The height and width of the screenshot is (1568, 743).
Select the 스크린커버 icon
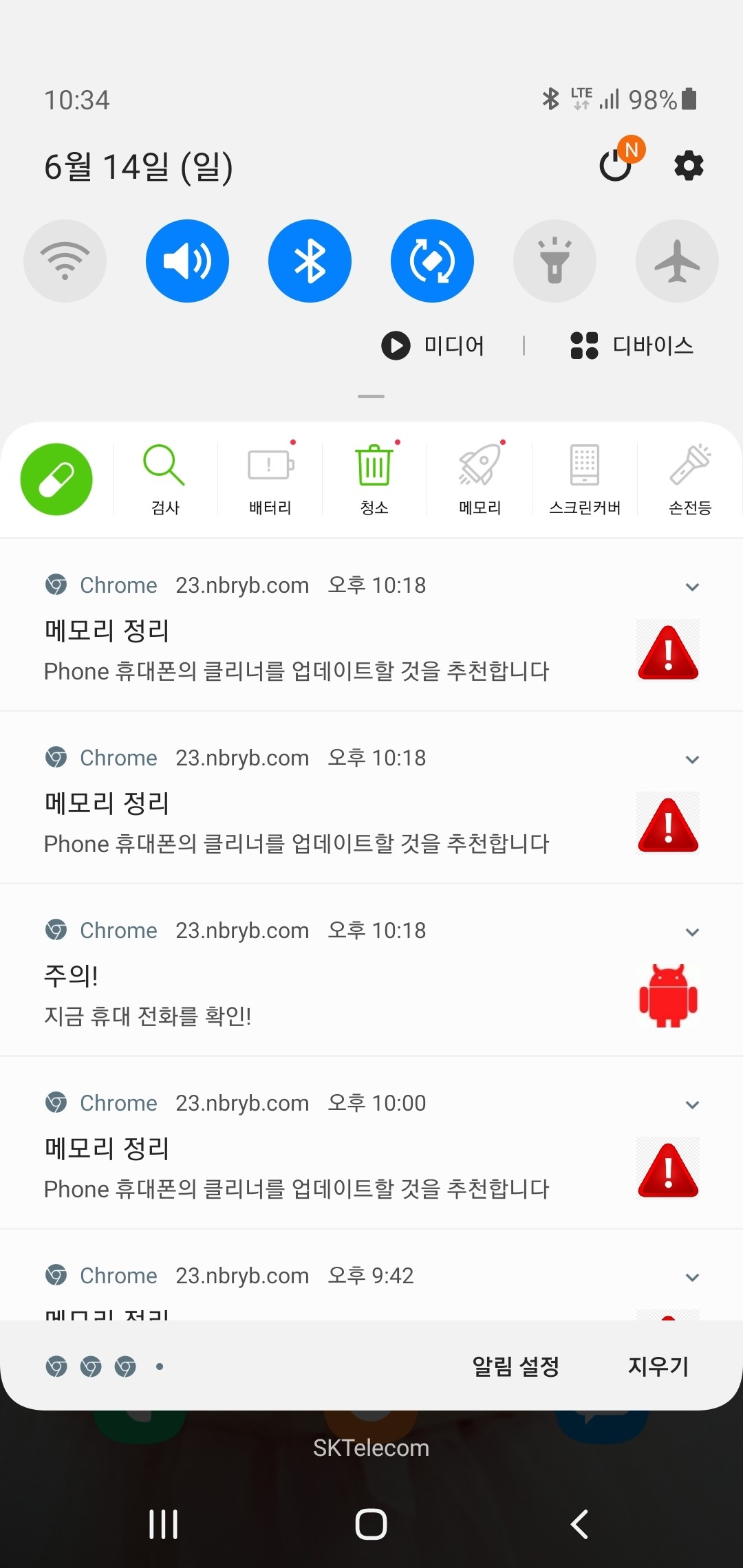pos(584,478)
